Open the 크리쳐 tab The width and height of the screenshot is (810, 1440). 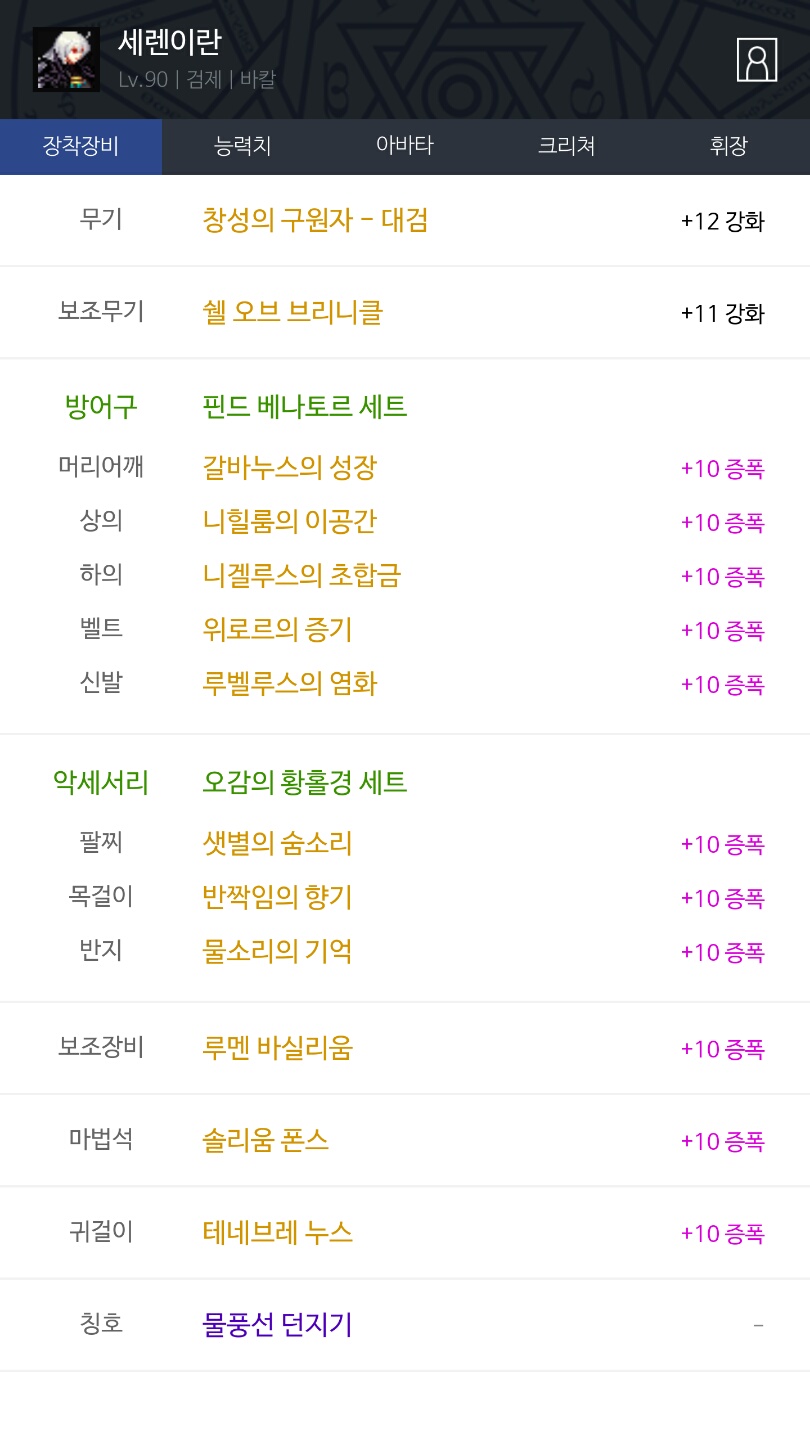[567, 146]
